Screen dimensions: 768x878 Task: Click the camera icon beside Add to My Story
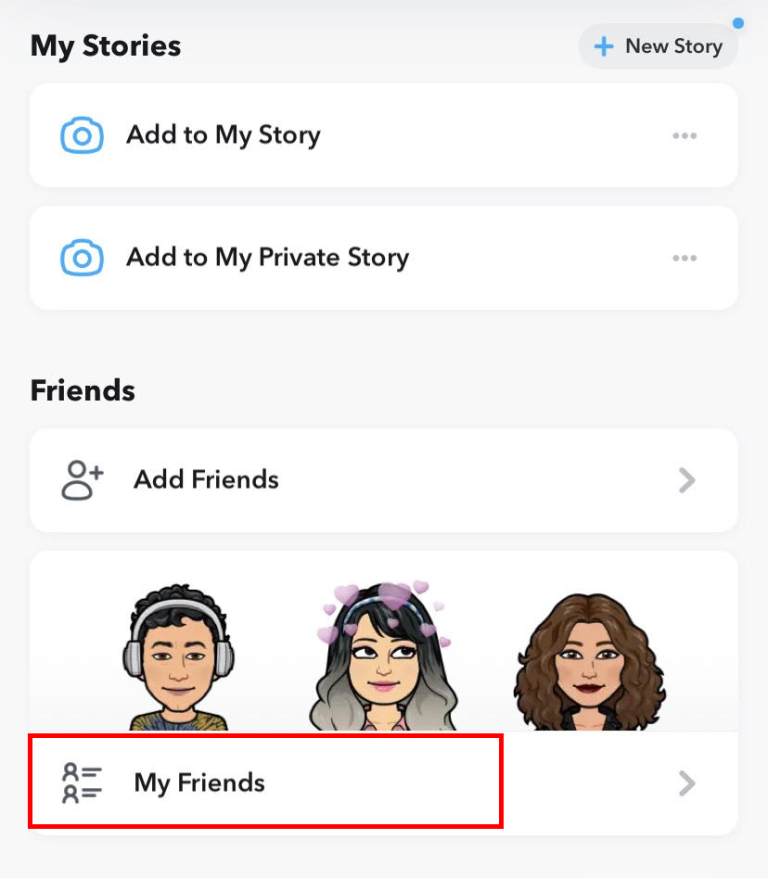[82, 135]
